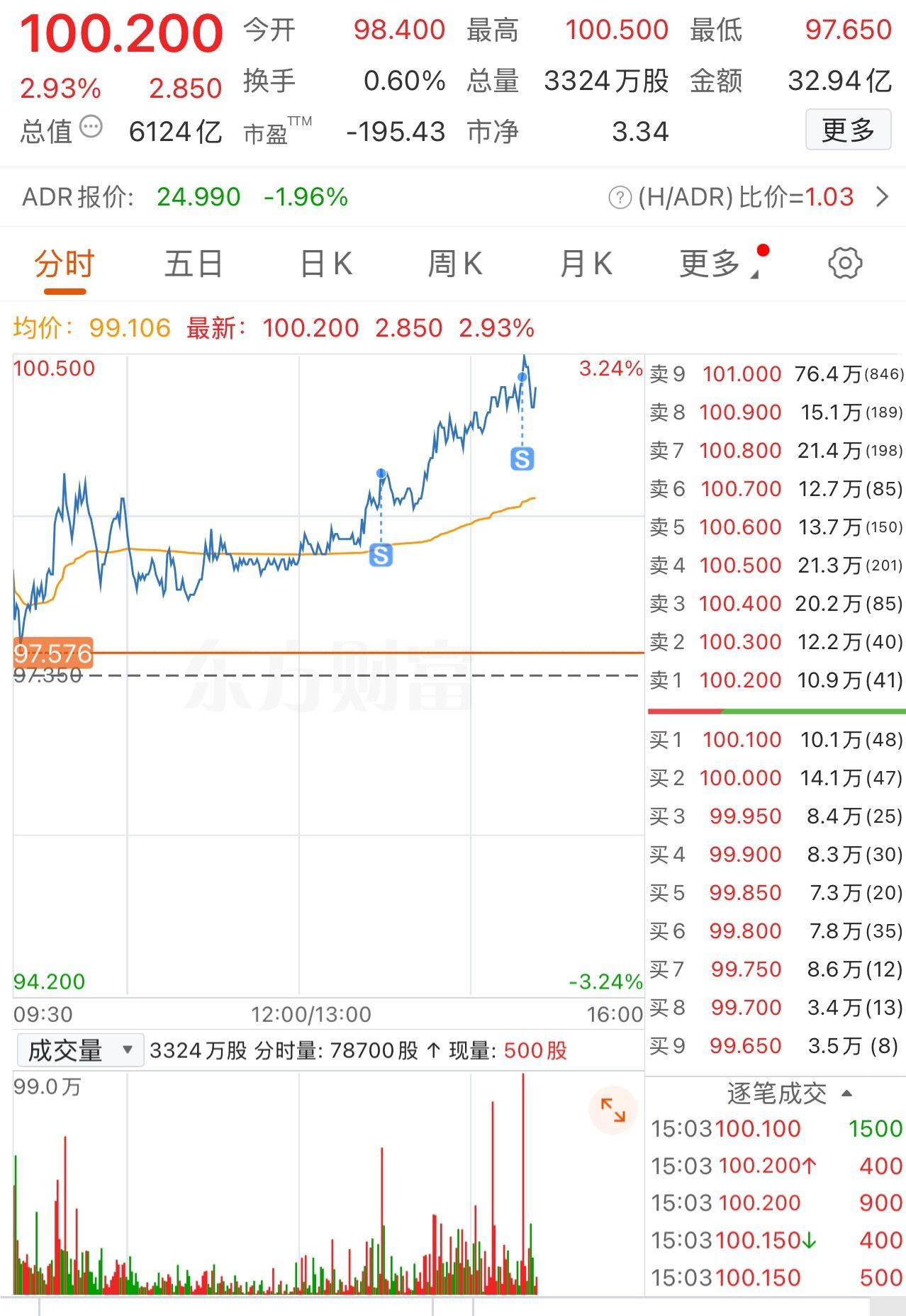Switch to the 分时 chart tab
Viewport: 906px width, 1316px height.
(x=65, y=264)
